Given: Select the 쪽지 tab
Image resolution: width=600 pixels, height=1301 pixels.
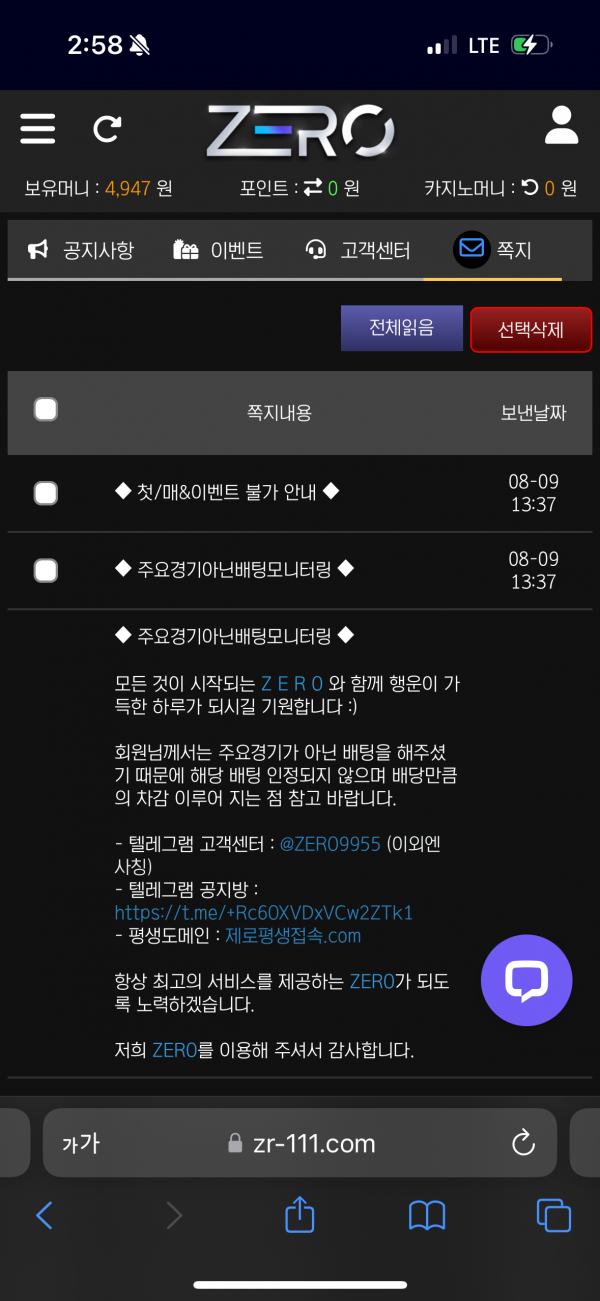Looking at the screenshot, I should (493, 250).
